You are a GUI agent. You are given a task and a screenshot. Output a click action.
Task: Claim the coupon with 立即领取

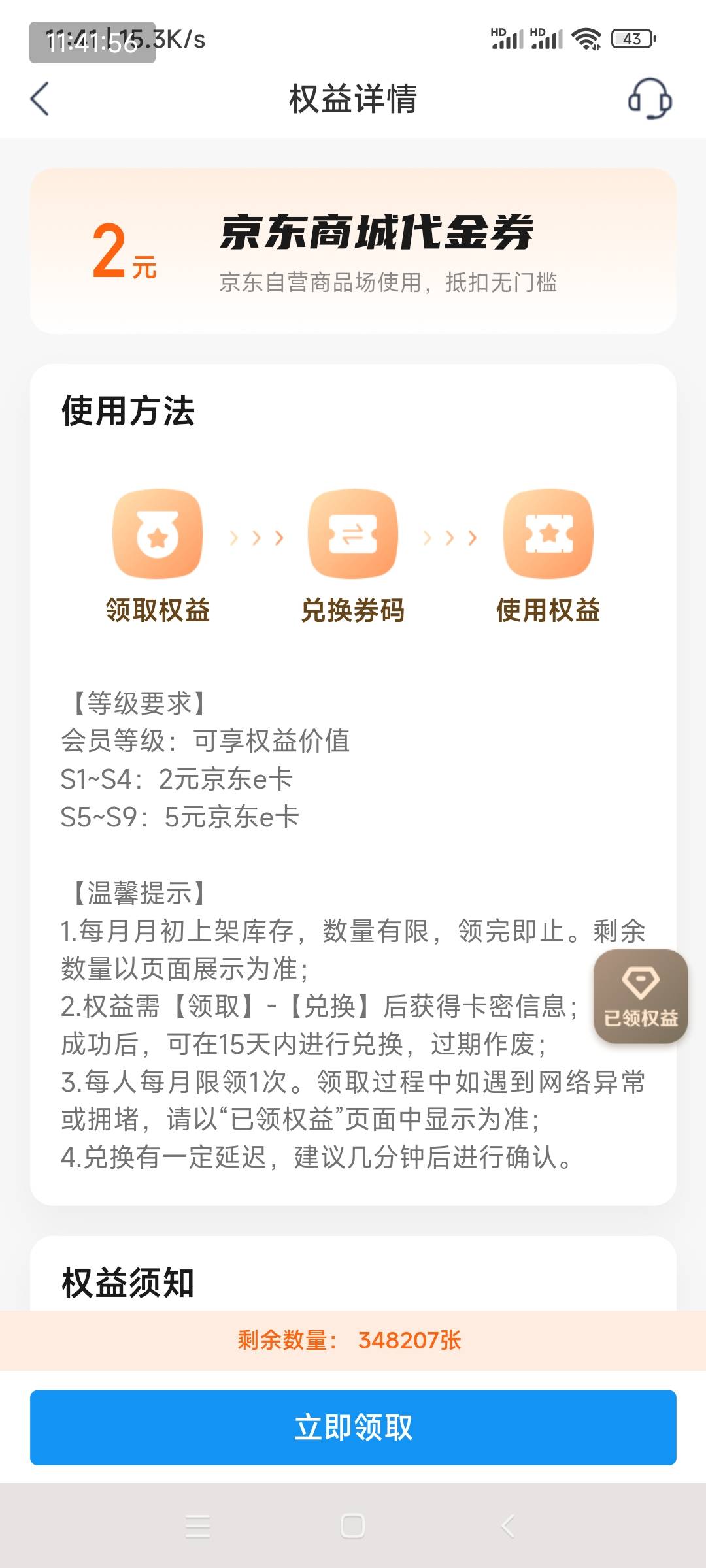353,1428
